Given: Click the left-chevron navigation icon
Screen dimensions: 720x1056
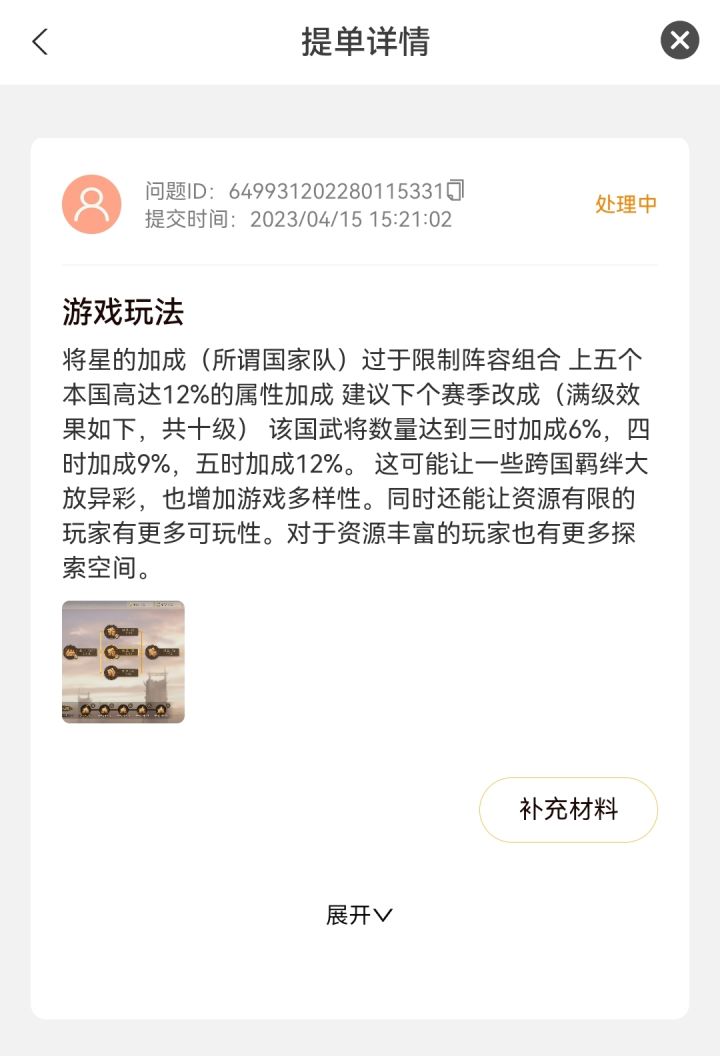Looking at the screenshot, I should [40, 43].
